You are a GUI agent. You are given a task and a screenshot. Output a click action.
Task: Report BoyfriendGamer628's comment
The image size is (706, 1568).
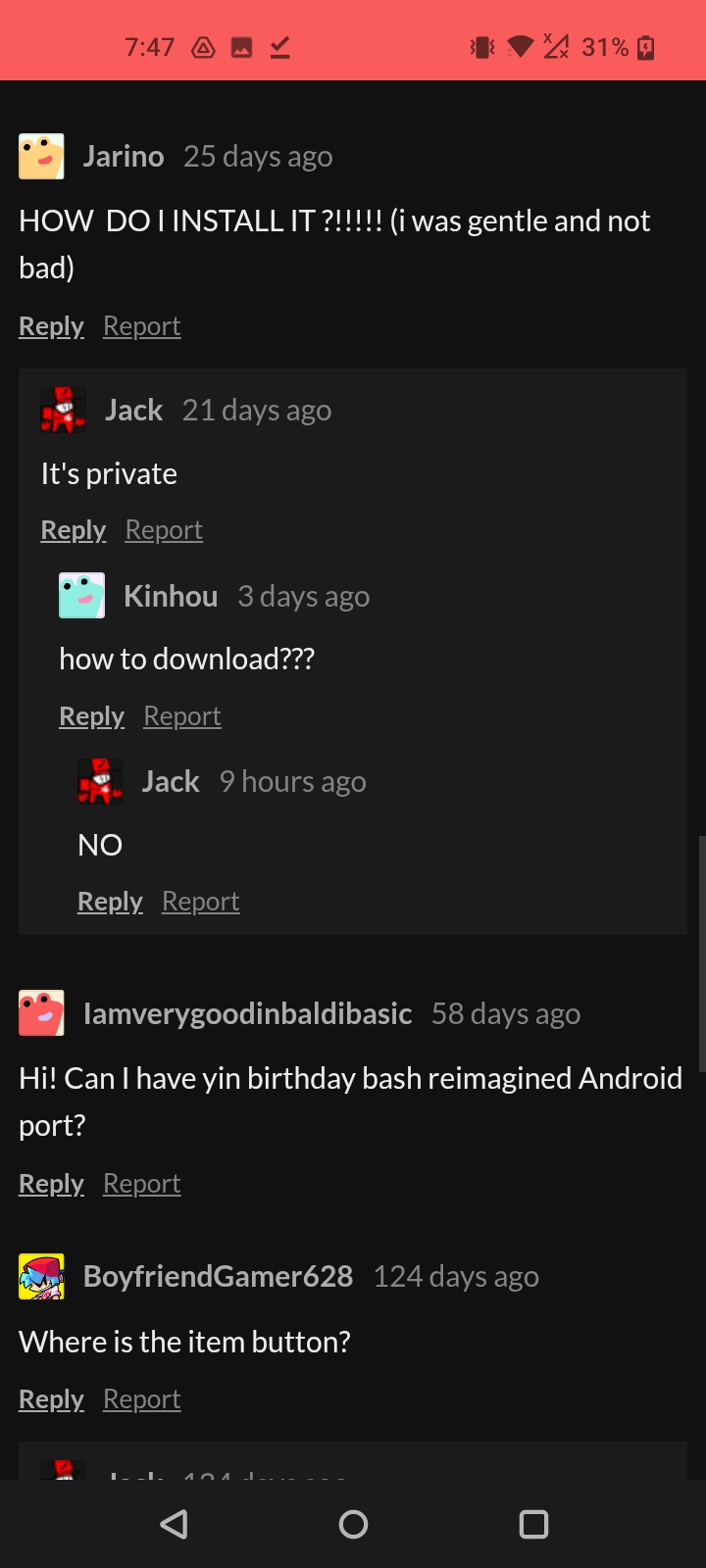click(141, 1399)
